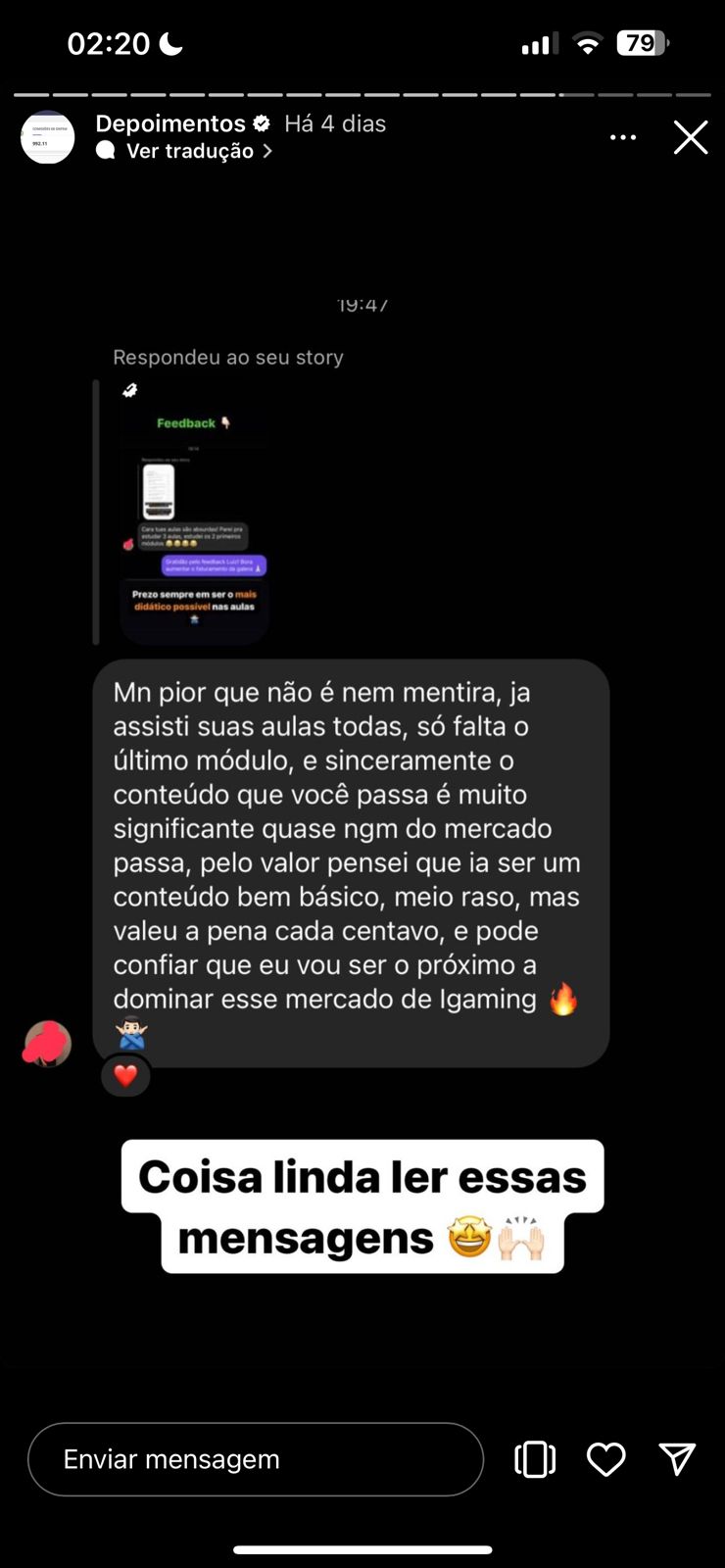The width and height of the screenshot is (725, 1568).
Task: Open the Depoimentos profile avatar
Action: click(x=47, y=137)
